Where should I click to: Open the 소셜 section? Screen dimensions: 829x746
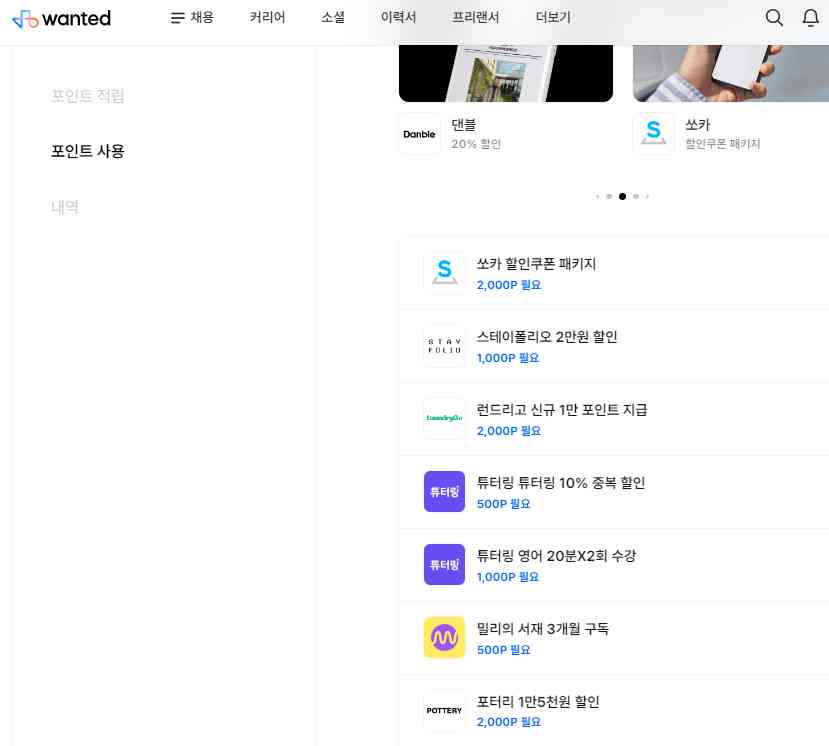(333, 18)
